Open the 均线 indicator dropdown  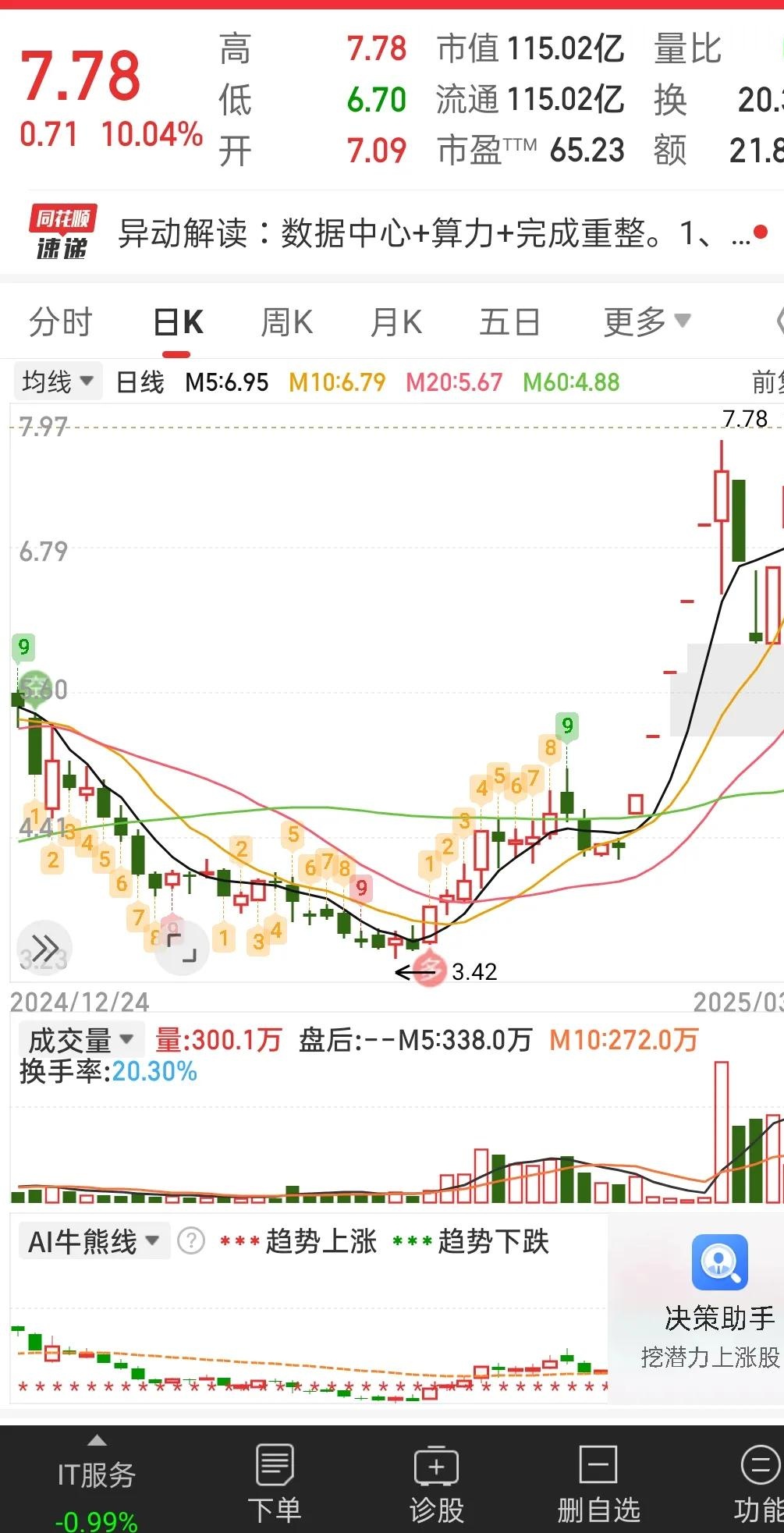(x=58, y=382)
